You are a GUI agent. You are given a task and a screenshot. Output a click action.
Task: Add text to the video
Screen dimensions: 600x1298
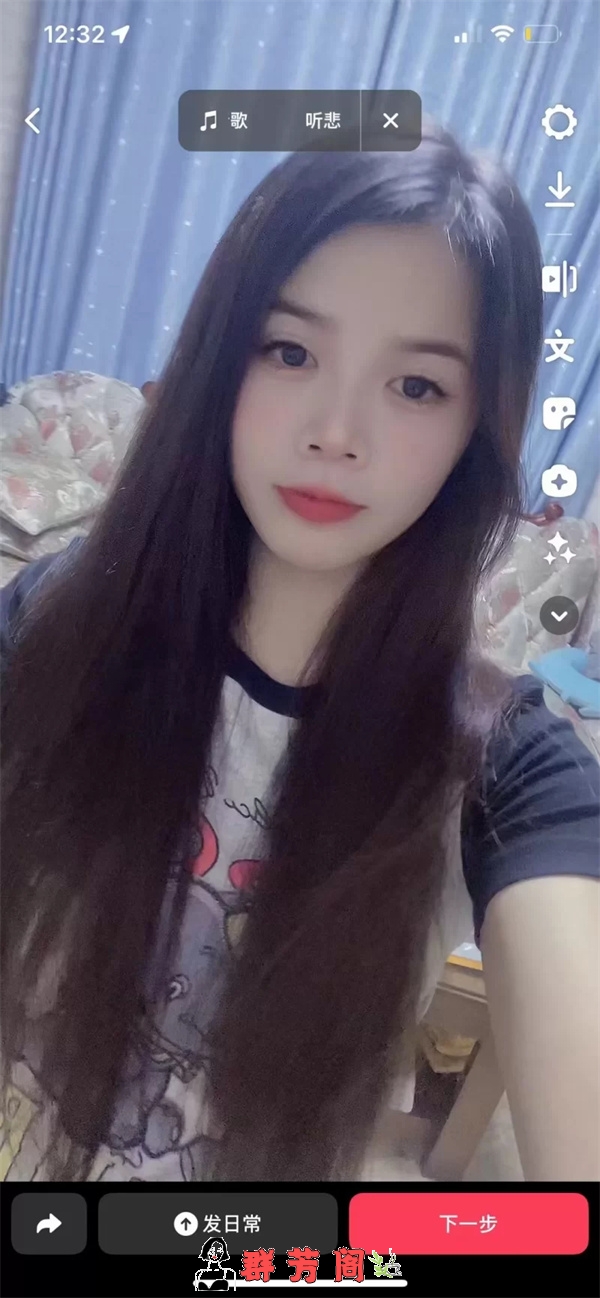point(559,347)
